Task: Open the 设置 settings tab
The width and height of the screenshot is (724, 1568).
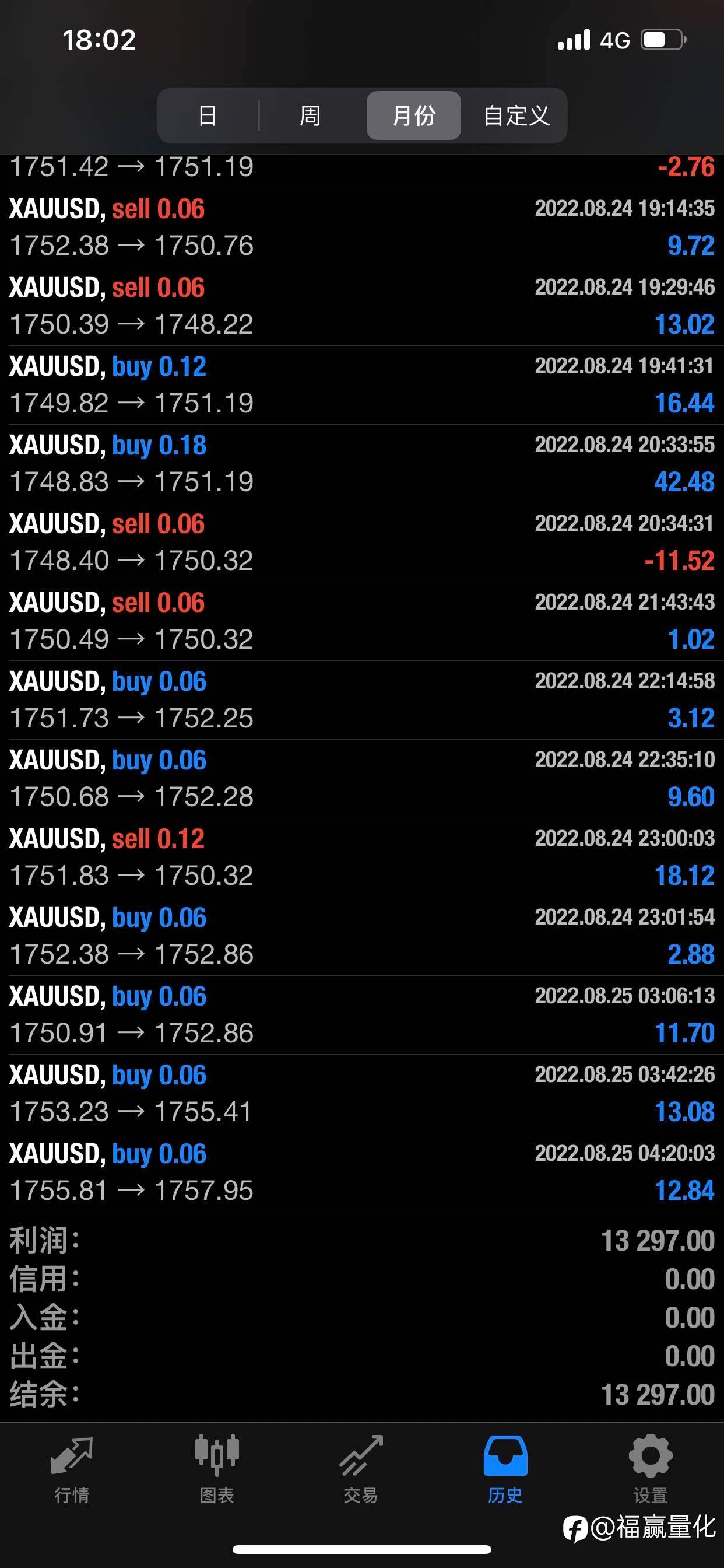Action: 651,1469
